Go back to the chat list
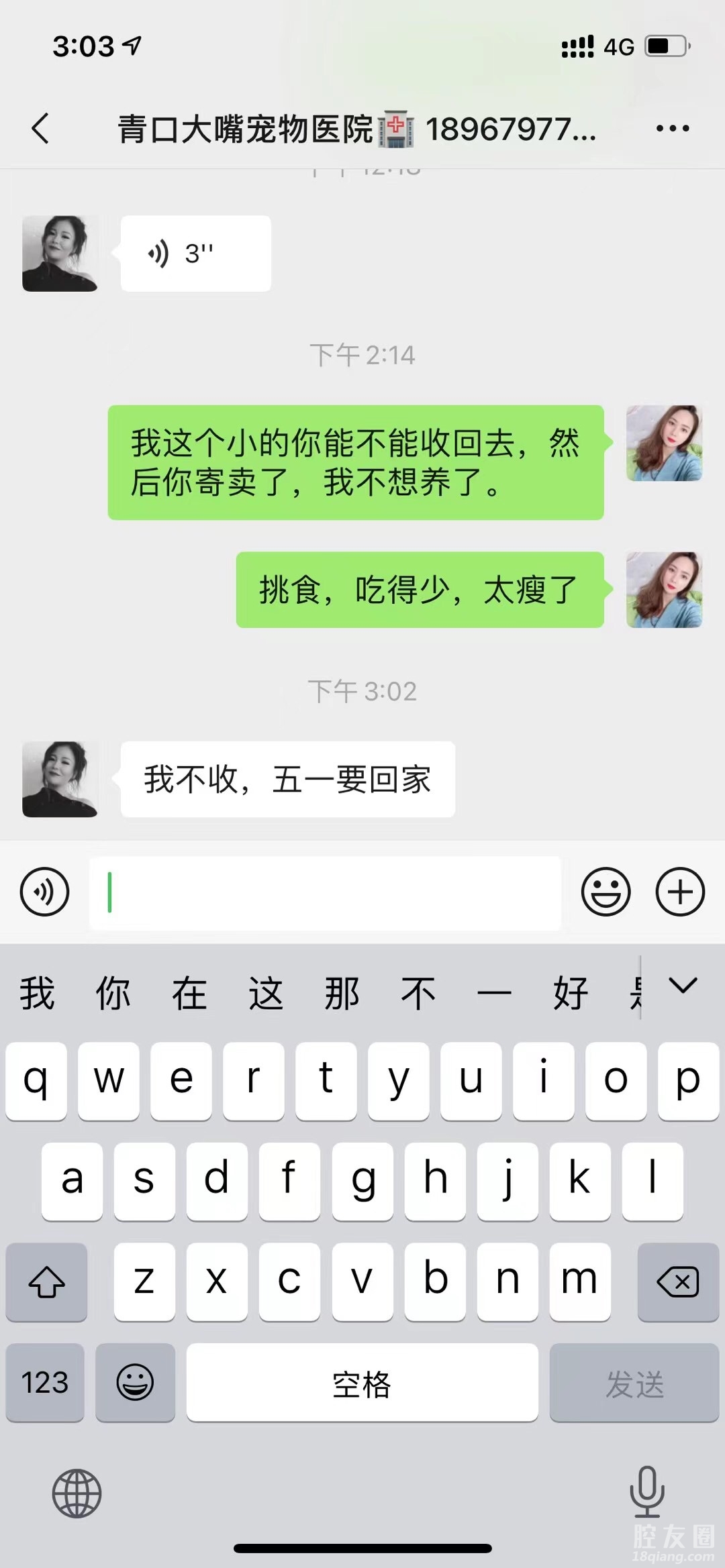Image resolution: width=725 pixels, height=1568 pixels. 41,128
